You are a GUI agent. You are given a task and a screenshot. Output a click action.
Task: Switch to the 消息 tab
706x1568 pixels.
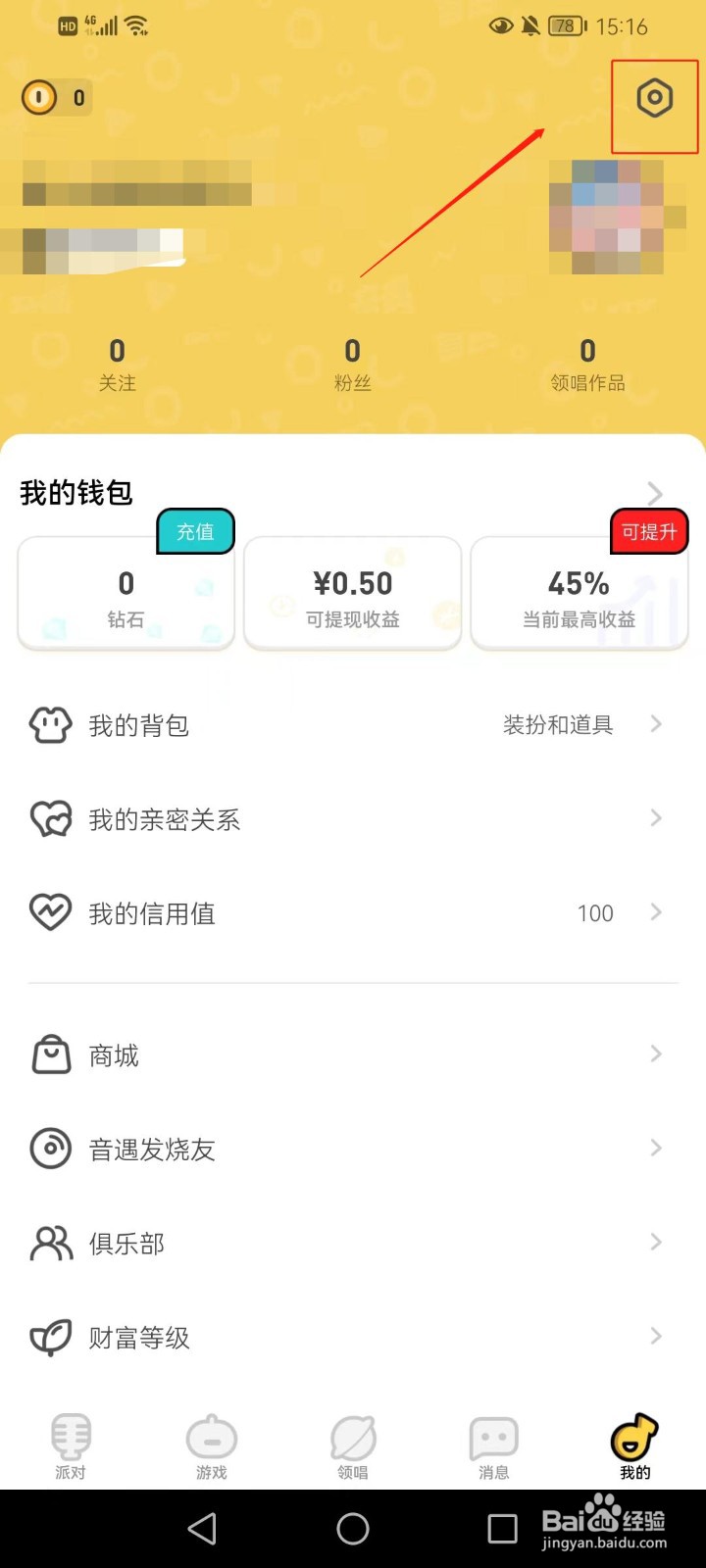[493, 1446]
